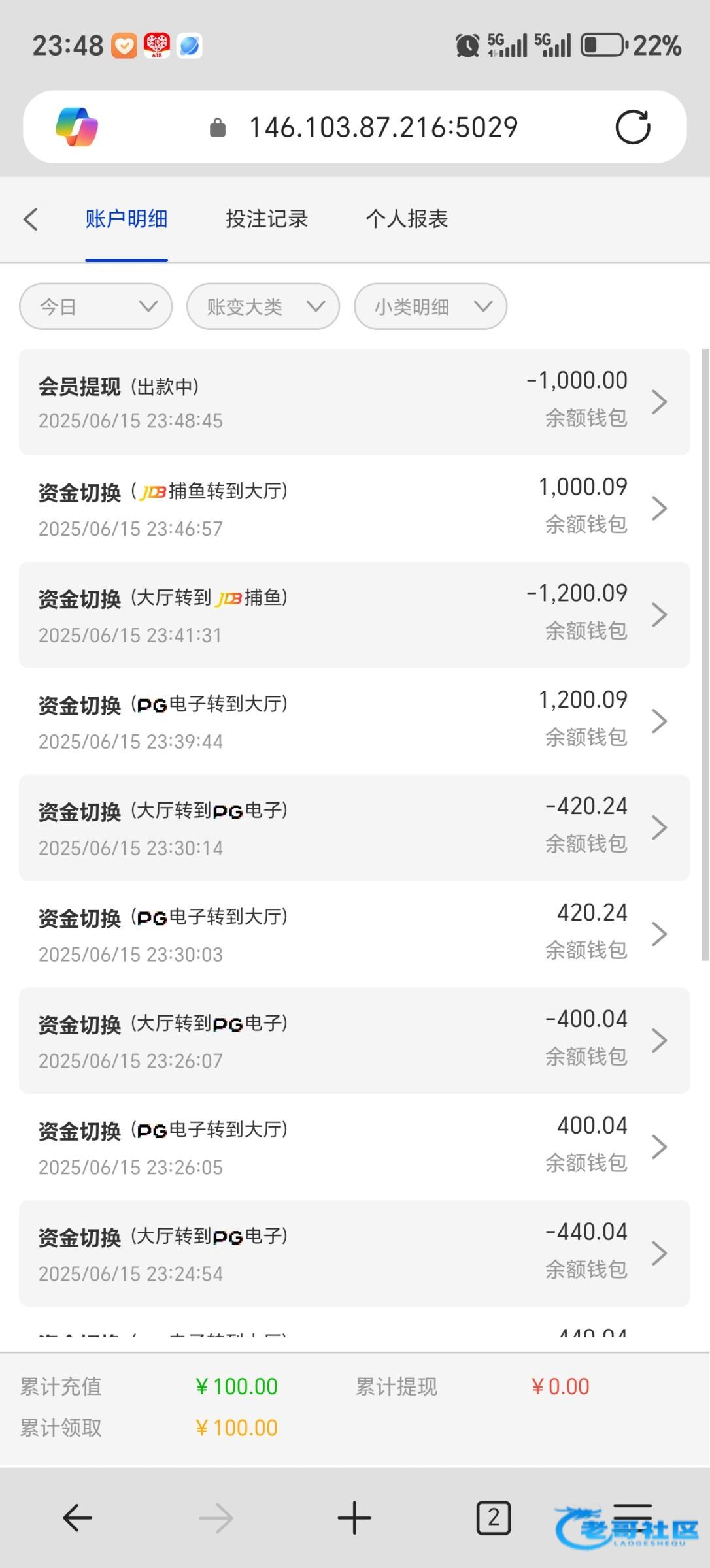Switch to the 投注记录 tab
The image size is (710, 1568).
coord(267,219)
